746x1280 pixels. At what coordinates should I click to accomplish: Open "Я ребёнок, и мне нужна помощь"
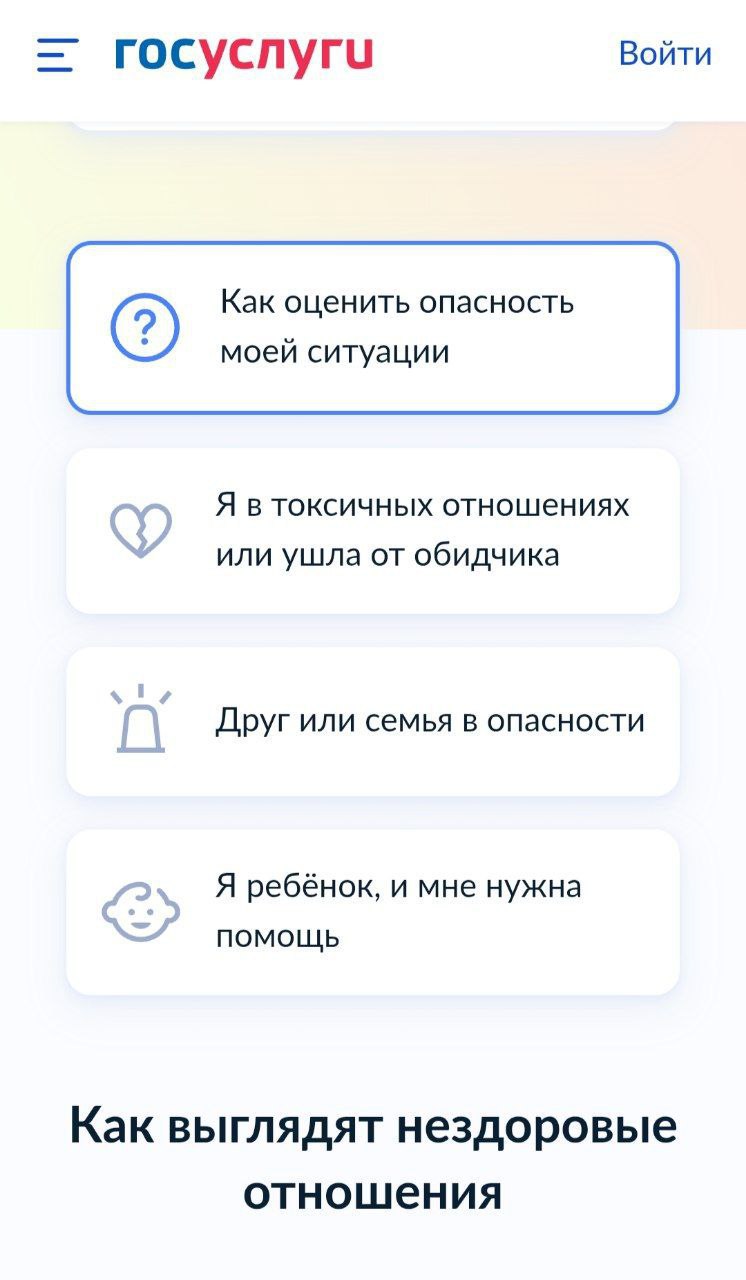(x=373, y=910)
